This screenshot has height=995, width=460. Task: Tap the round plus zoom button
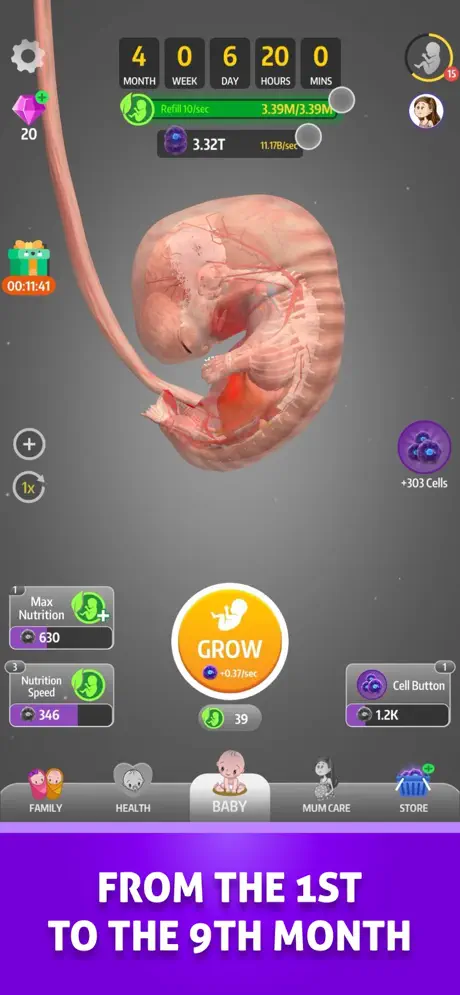pyautogui.click(x=29, y=444)
